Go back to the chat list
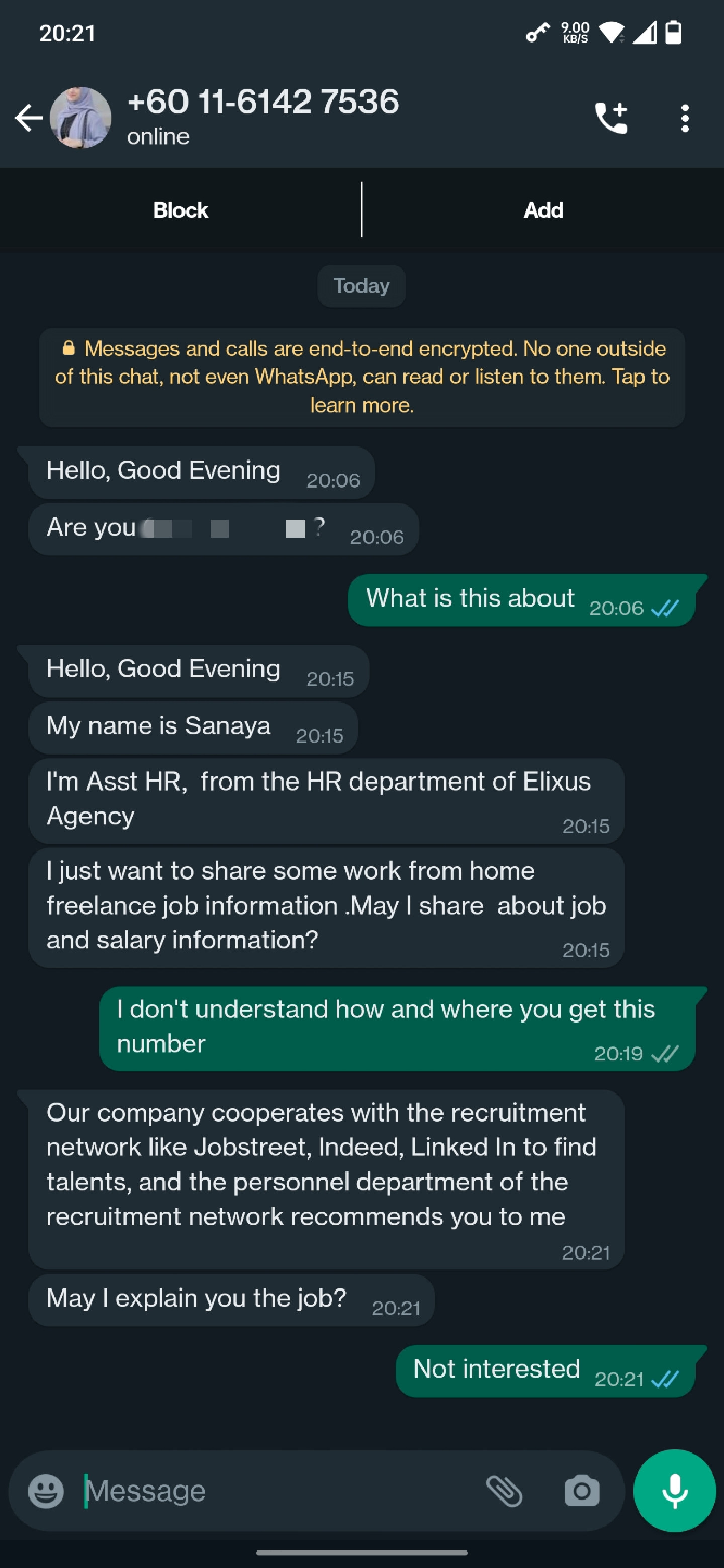724x1568 pixels. (x=29, y=118)
